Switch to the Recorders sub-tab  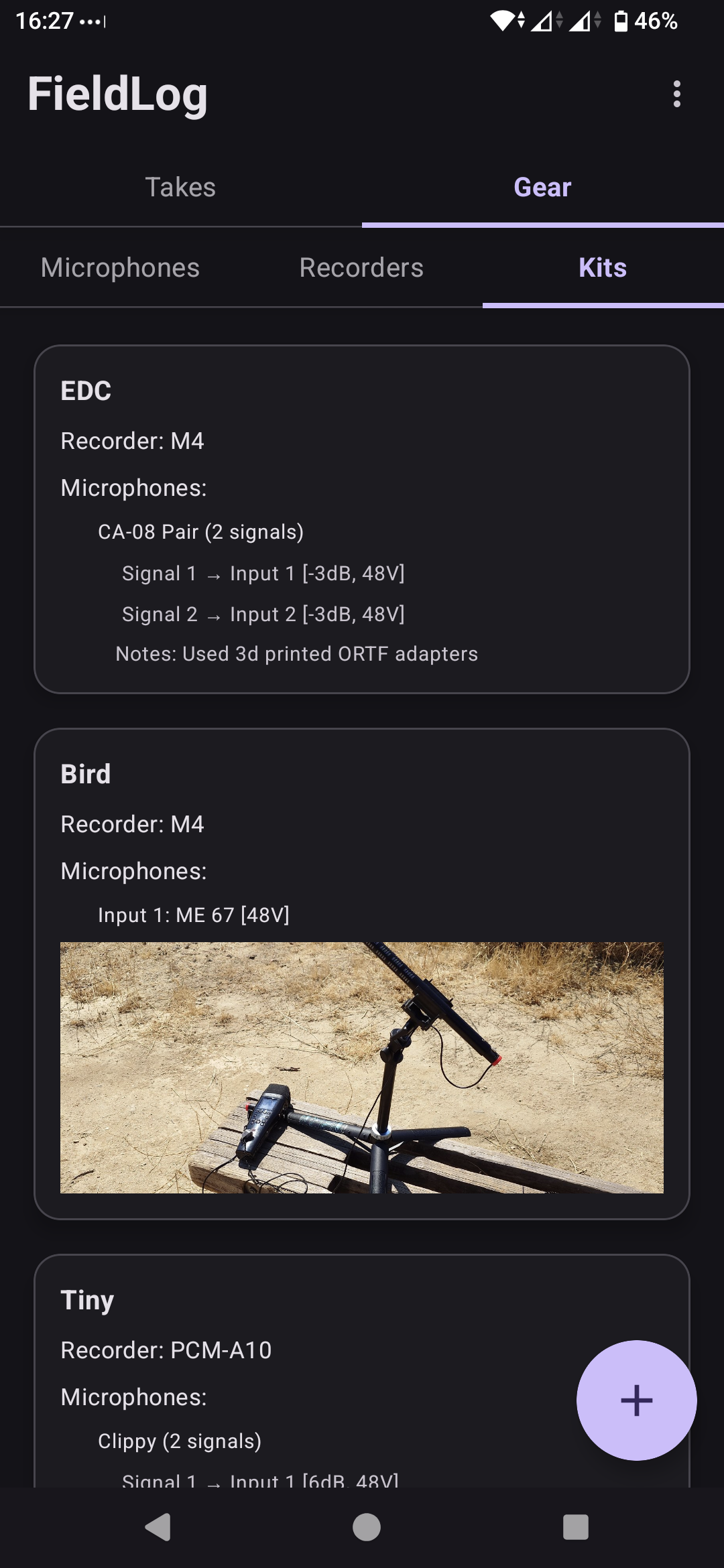coord(362,268)
